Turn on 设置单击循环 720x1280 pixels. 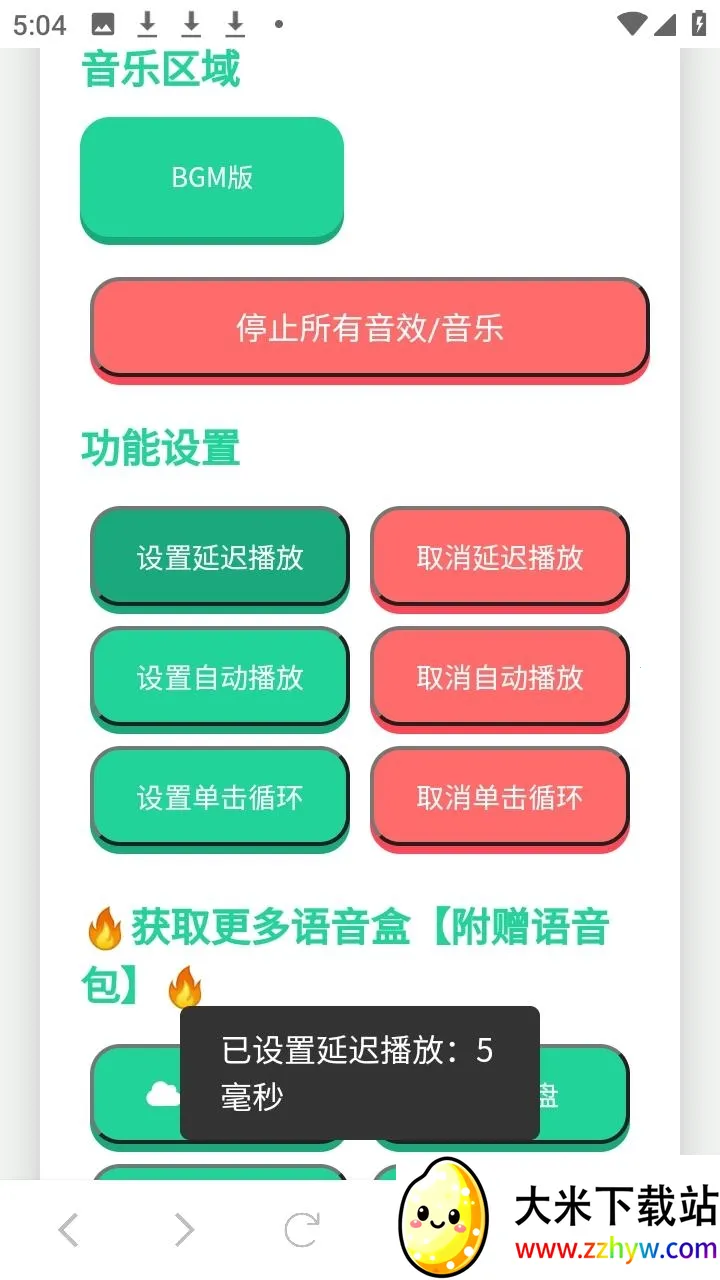coord(220,797)
